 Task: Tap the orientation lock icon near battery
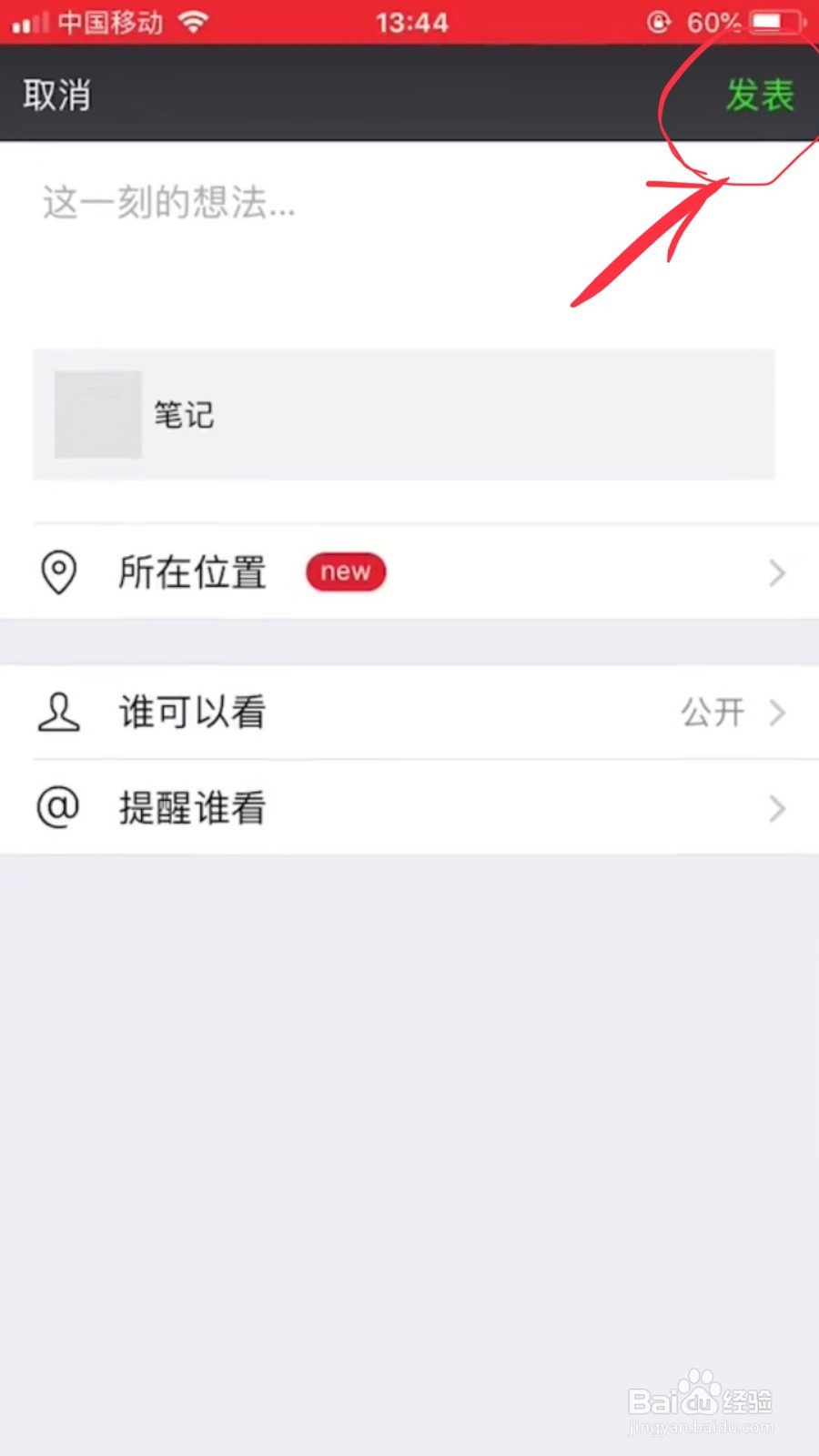pyautogui.click(x=658, y=21)
